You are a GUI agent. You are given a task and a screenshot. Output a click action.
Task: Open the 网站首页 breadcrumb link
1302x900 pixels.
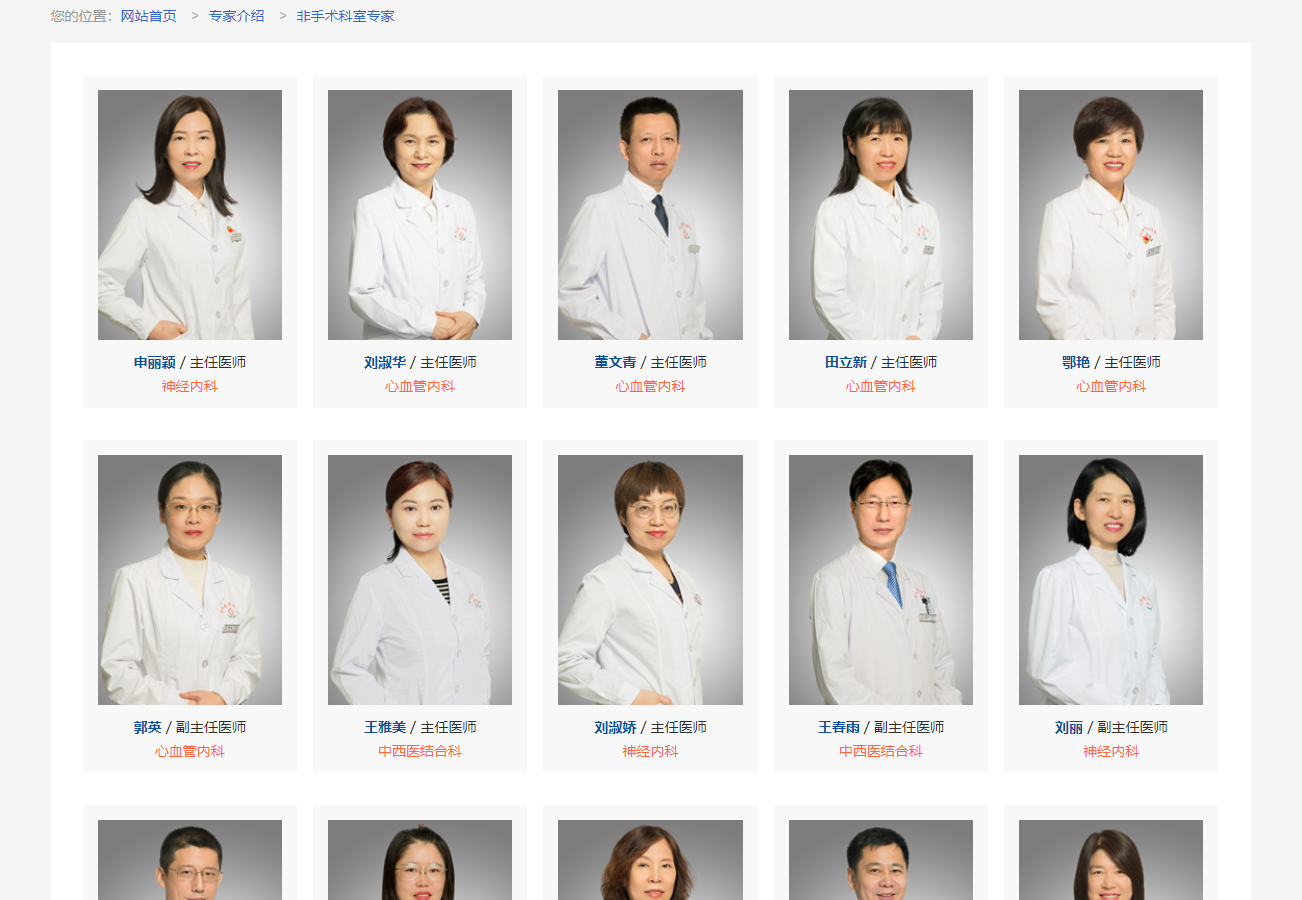point(148,16)
